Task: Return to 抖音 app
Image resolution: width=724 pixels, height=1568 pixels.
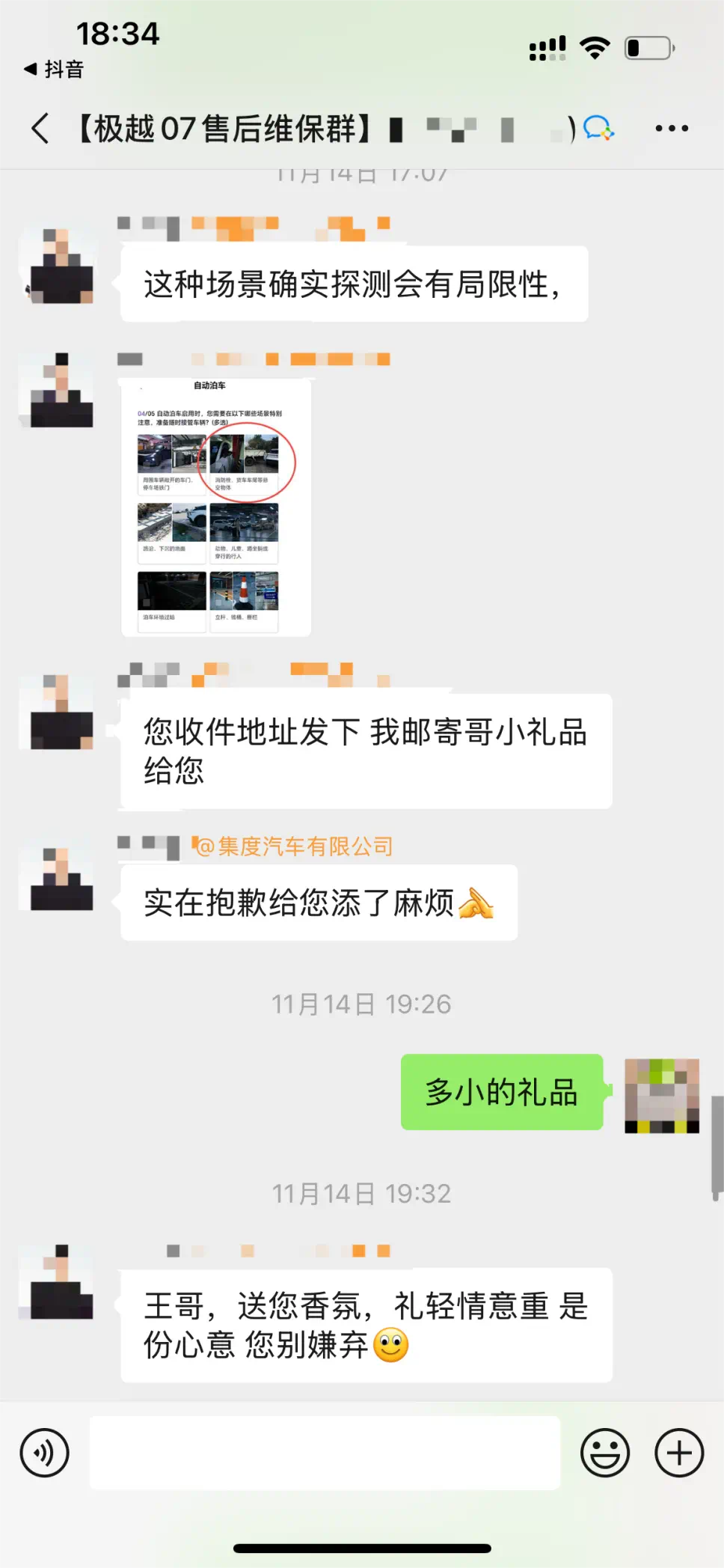Action: (54, 70)
